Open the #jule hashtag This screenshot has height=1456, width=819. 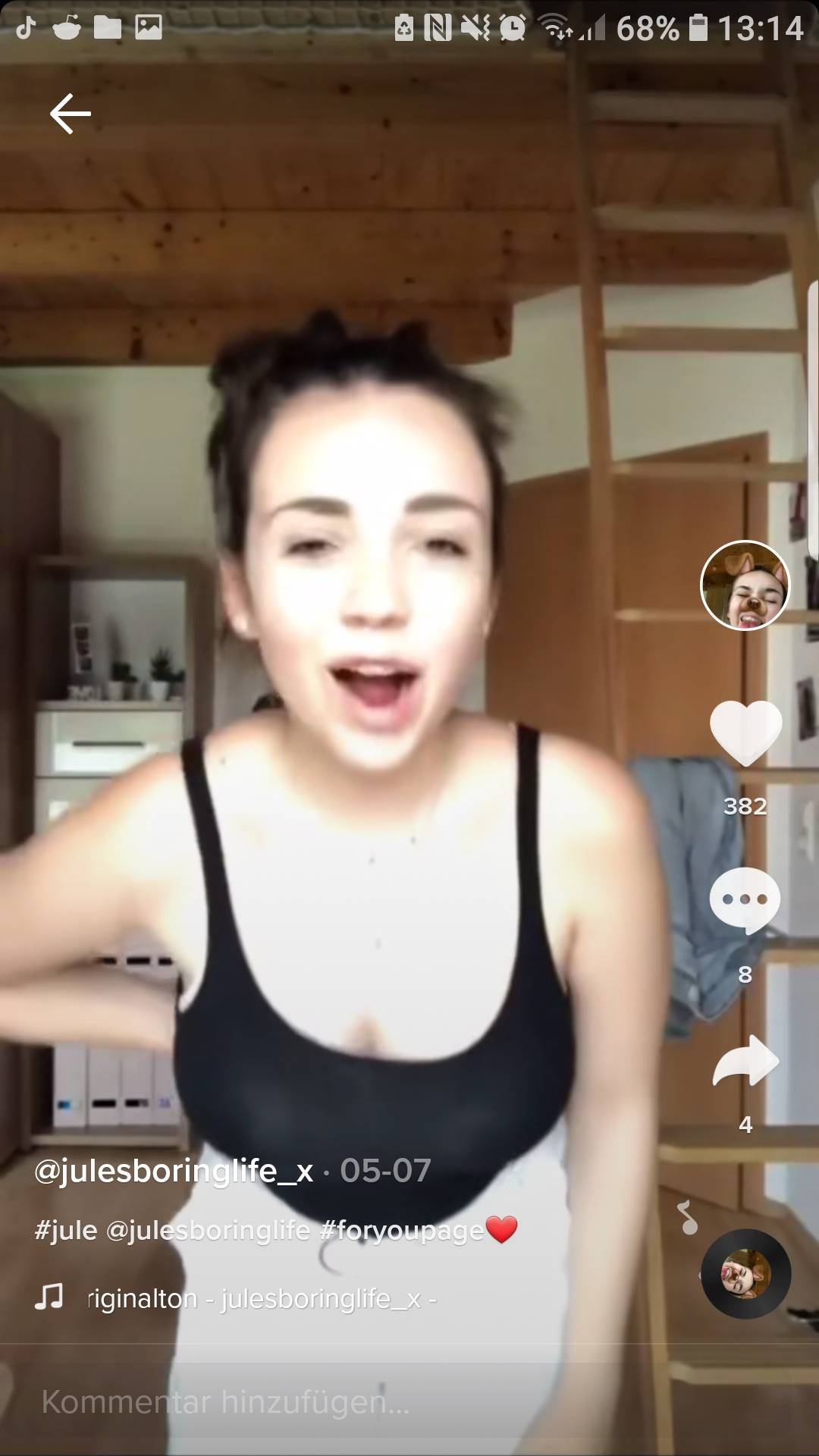[x=65, y=1230]
